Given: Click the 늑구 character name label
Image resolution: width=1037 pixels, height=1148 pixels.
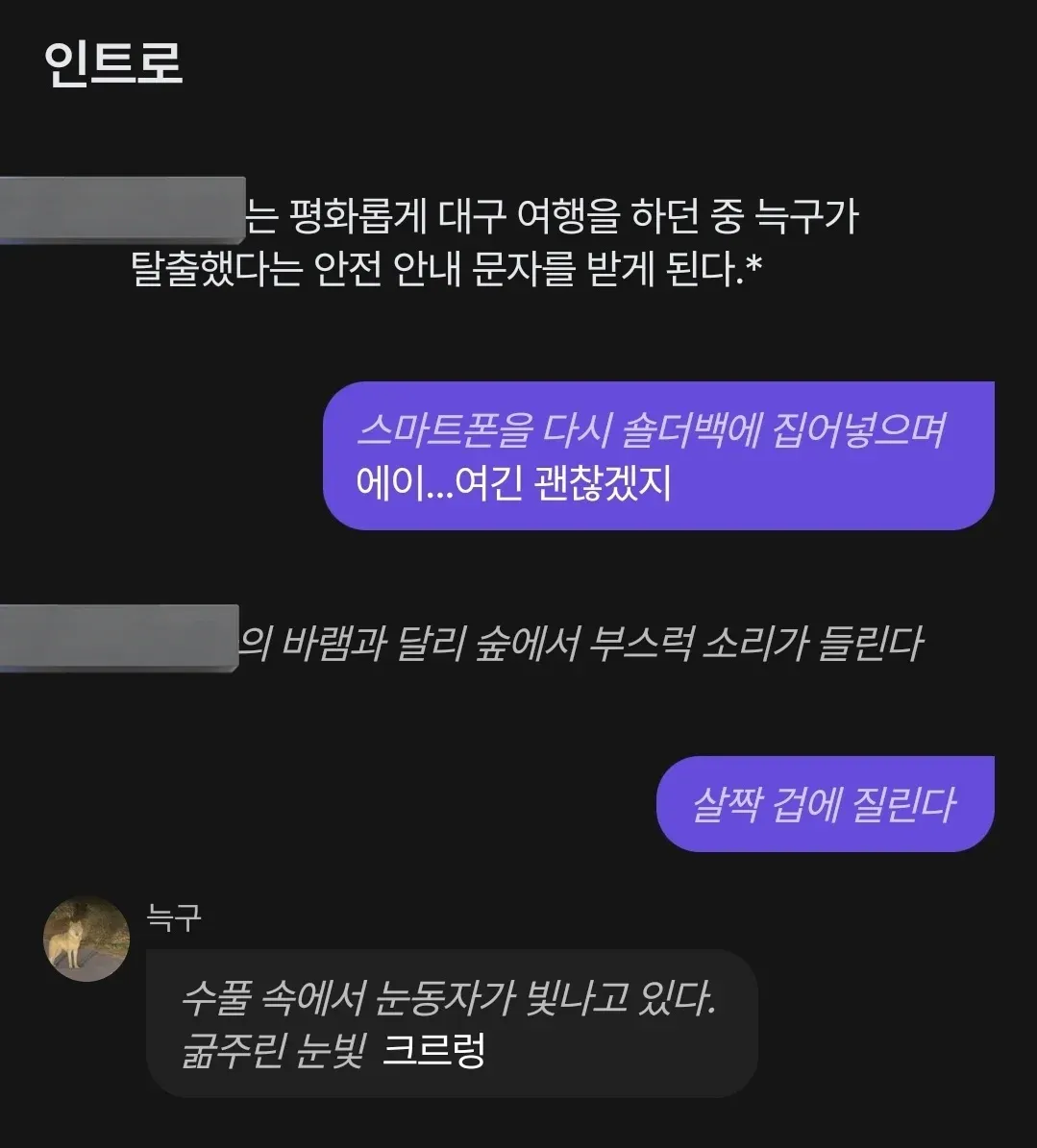Looking at the screenshot, I should (x=171, y=916).
